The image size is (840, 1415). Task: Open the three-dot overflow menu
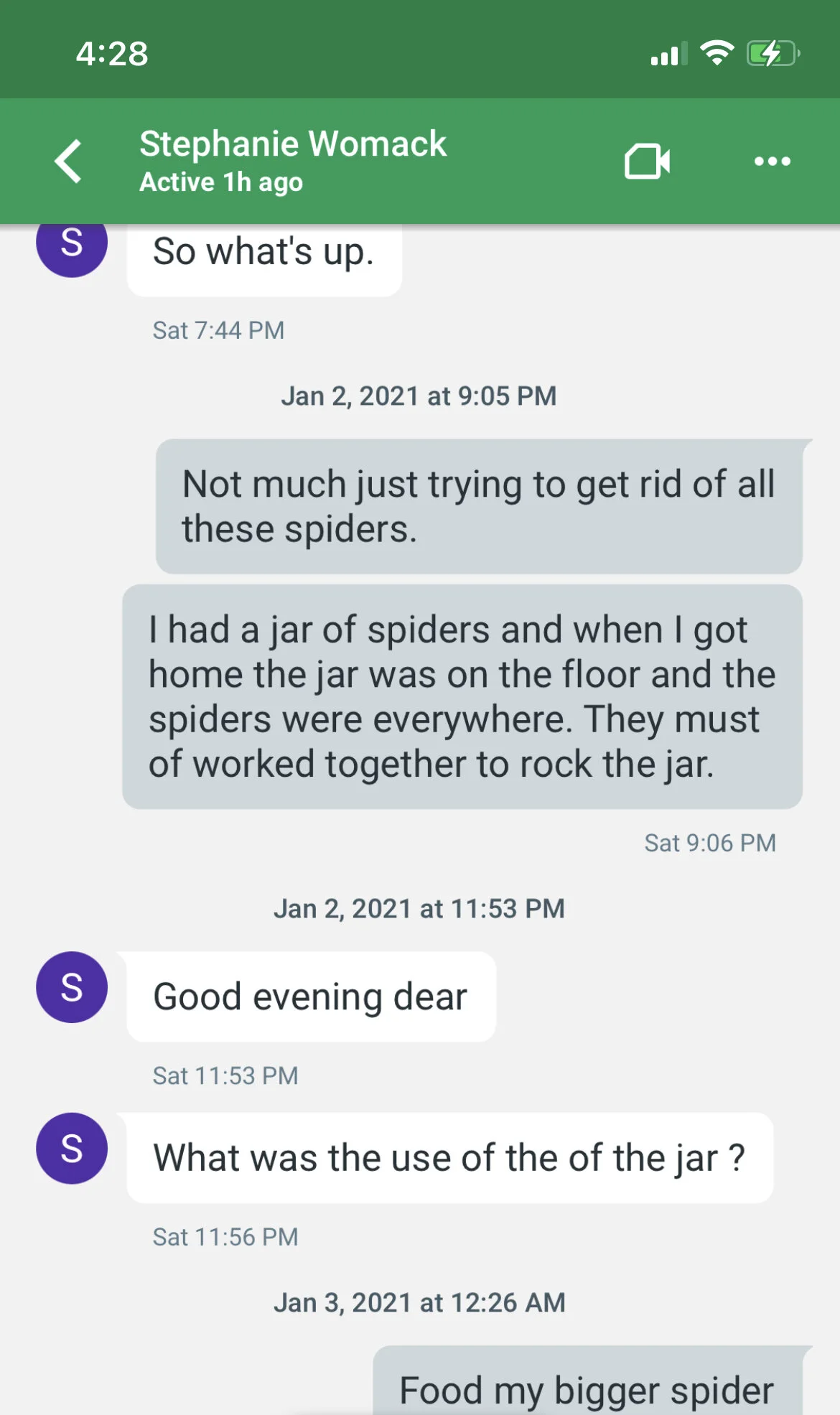(773, 162)
